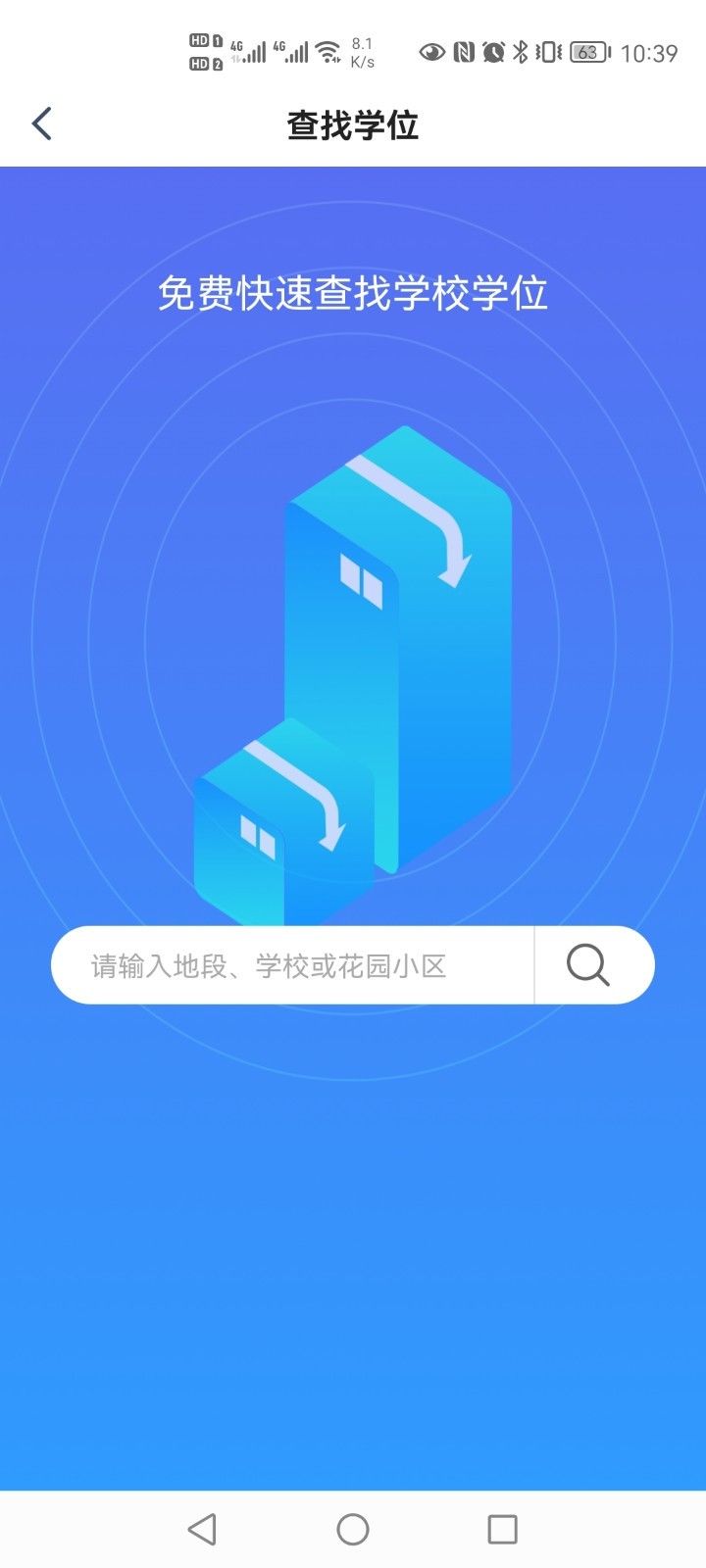The height and width of the screenshot is (1568, 706).
Task: Tap the 免费快速查找学校学位 heading
Action: (x=353, y=294)
